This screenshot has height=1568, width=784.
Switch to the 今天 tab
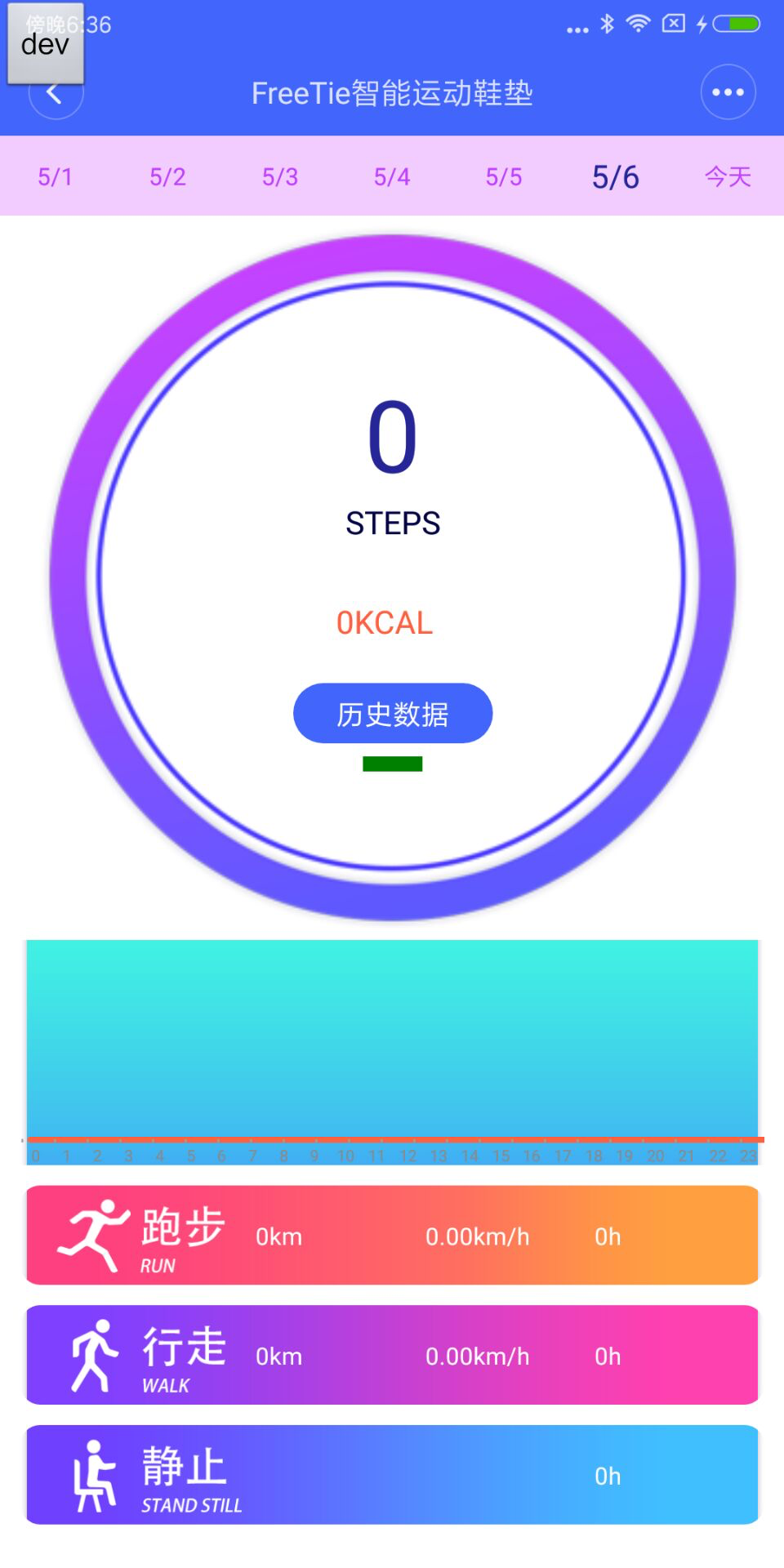tap(725, 176)
